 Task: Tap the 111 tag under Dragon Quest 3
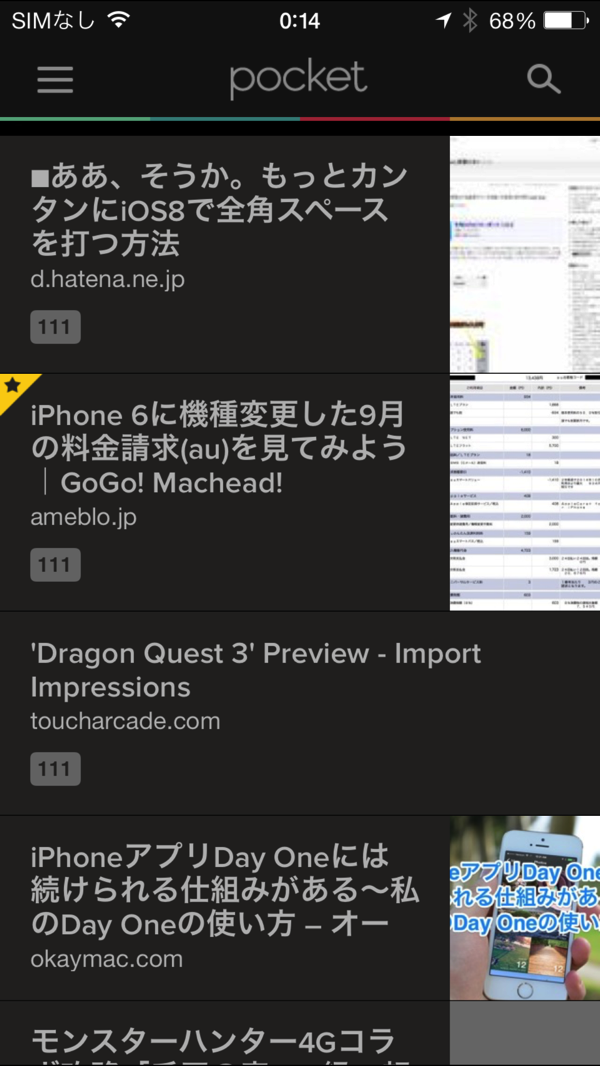coord(55,769)
